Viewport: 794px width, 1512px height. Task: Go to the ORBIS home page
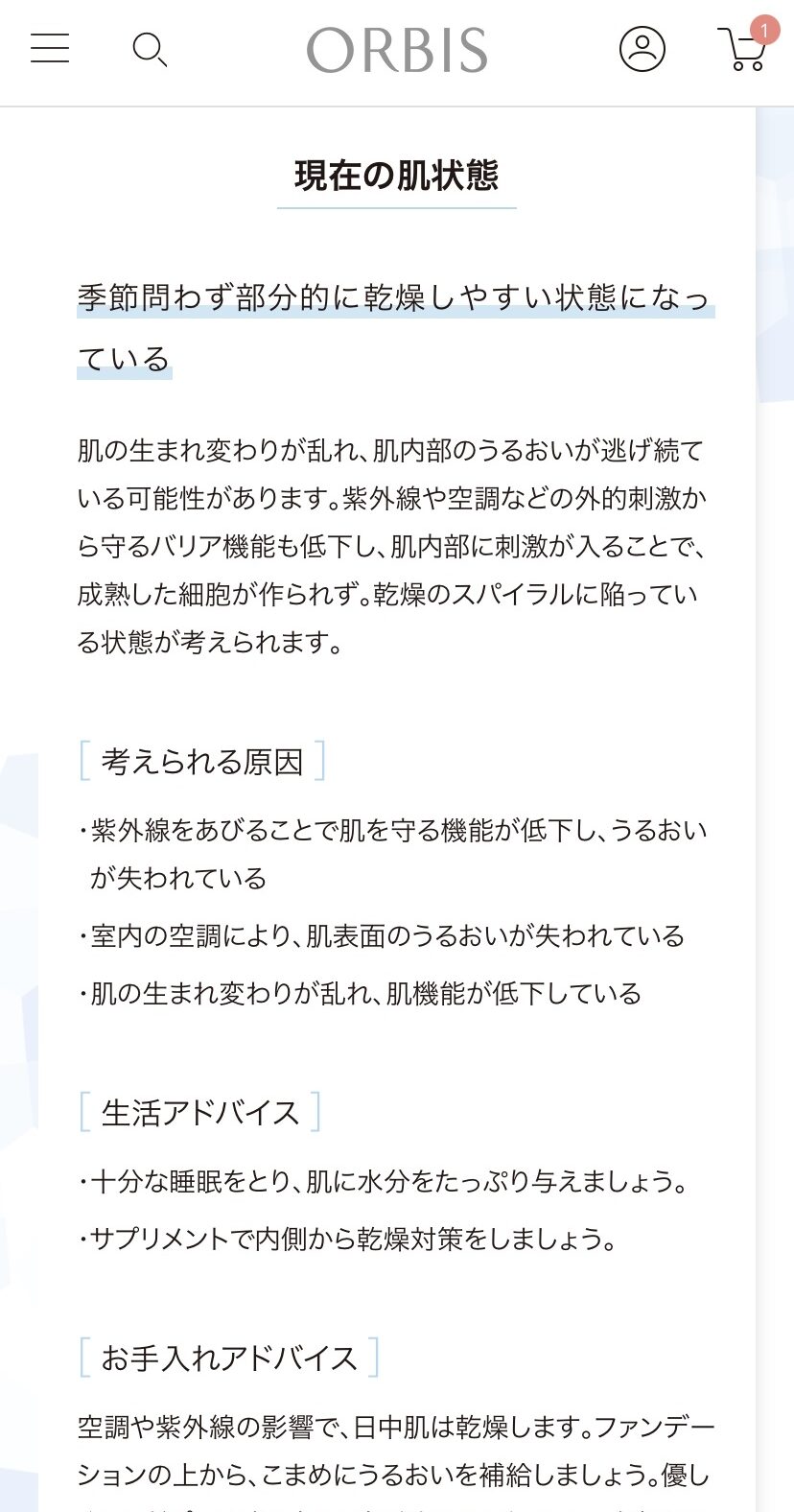click(x=397, y=50)
